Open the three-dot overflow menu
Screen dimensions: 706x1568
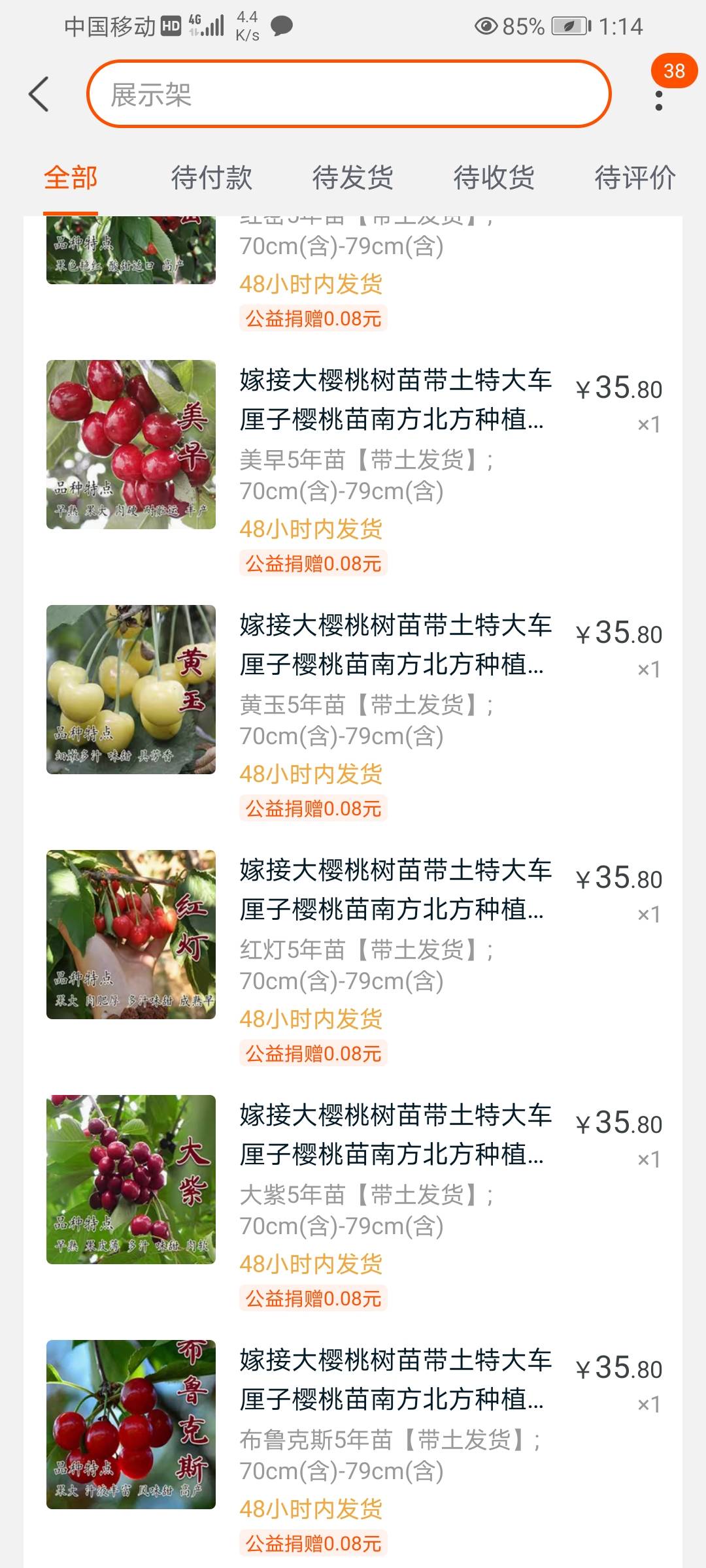coord(658,101)
